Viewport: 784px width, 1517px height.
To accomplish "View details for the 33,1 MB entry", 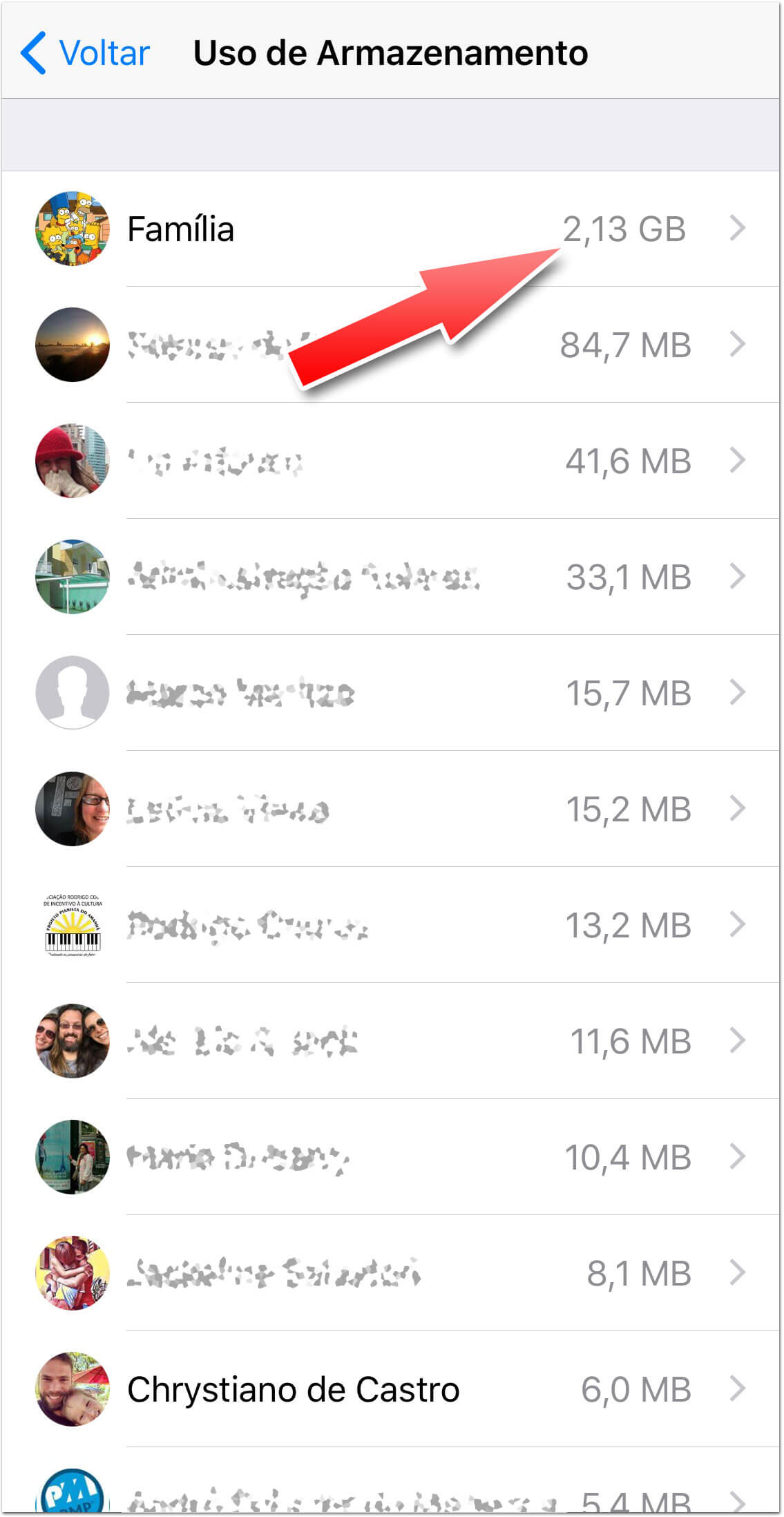I will (x=391, y=577).
